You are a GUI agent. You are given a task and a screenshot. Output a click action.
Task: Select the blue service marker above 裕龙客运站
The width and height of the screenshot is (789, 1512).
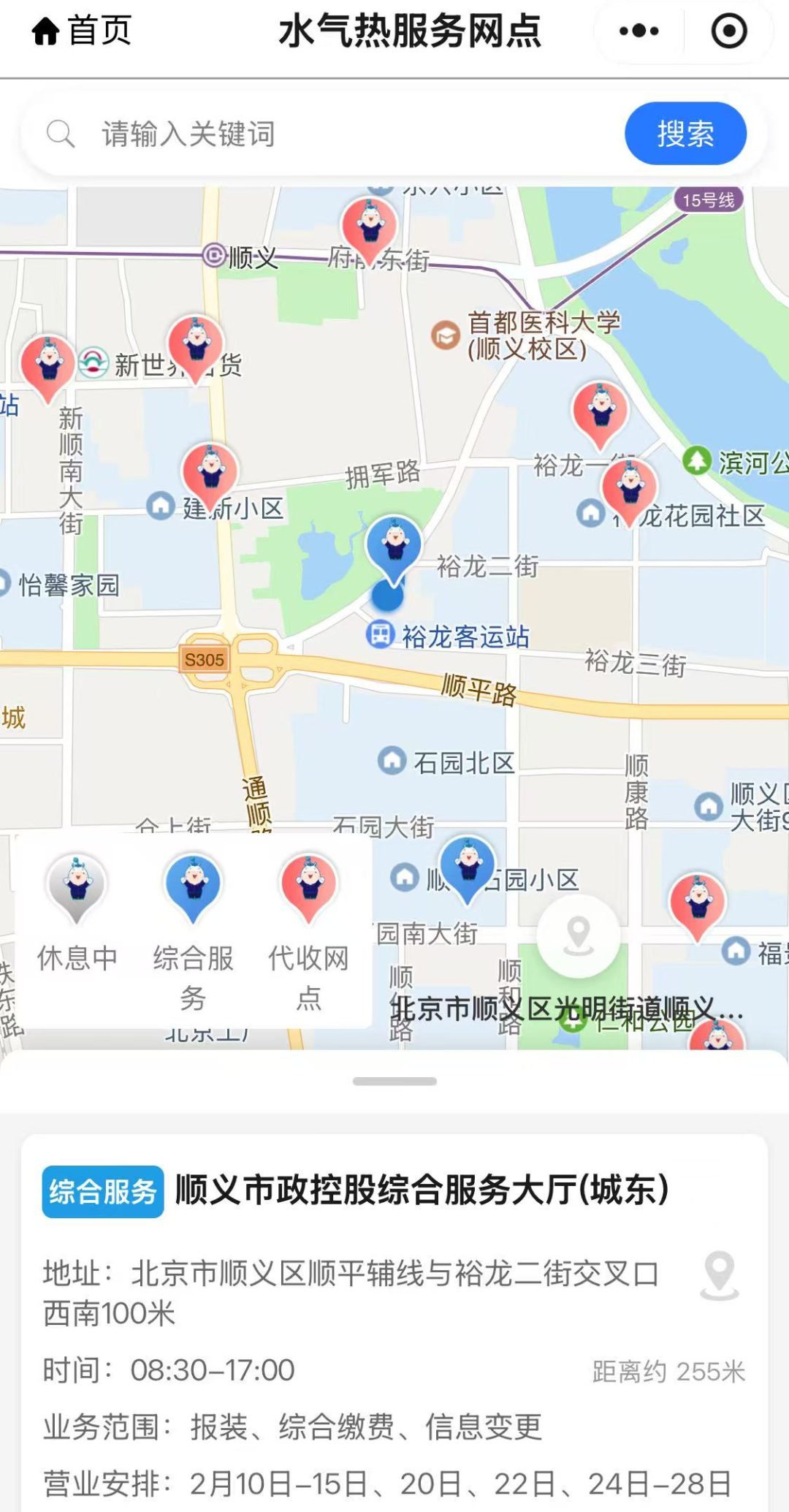[394, 545]
